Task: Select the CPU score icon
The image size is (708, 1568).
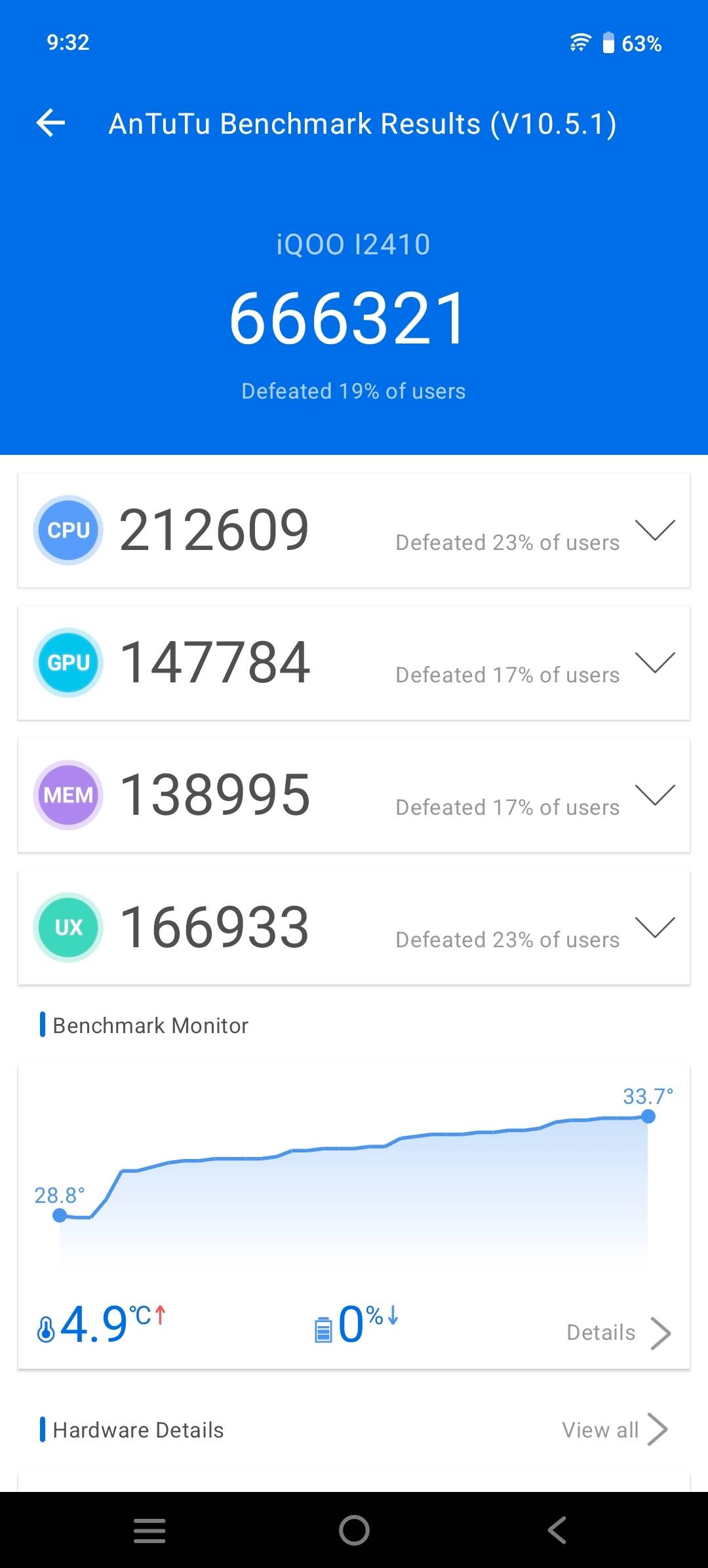Action: pyautogui.click(x=68, y=530)
